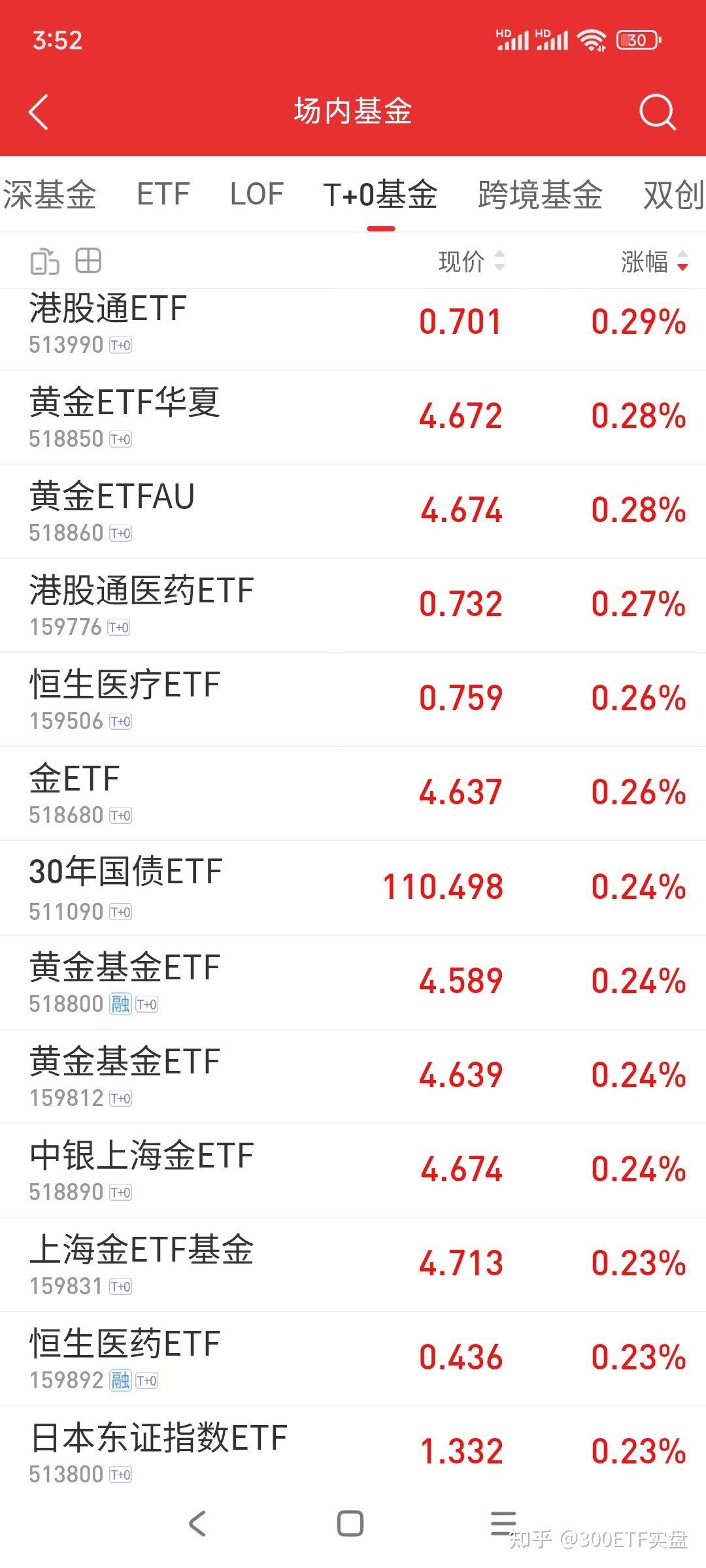
Task: Switch to landscape view mode
Action: [x=44, y=261]
